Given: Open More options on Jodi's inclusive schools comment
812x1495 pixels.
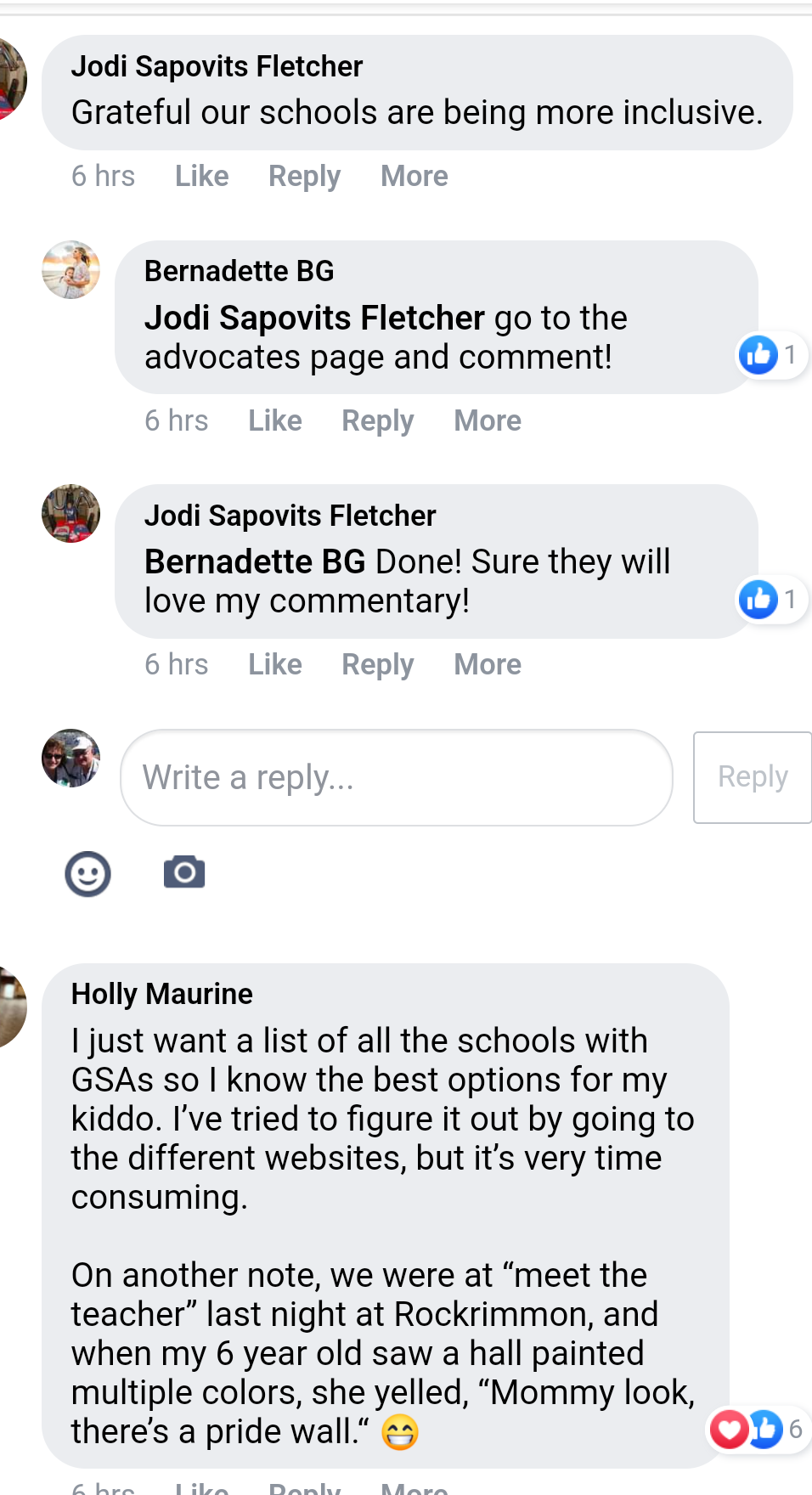Looking at the screenshot, I should 414,176.
